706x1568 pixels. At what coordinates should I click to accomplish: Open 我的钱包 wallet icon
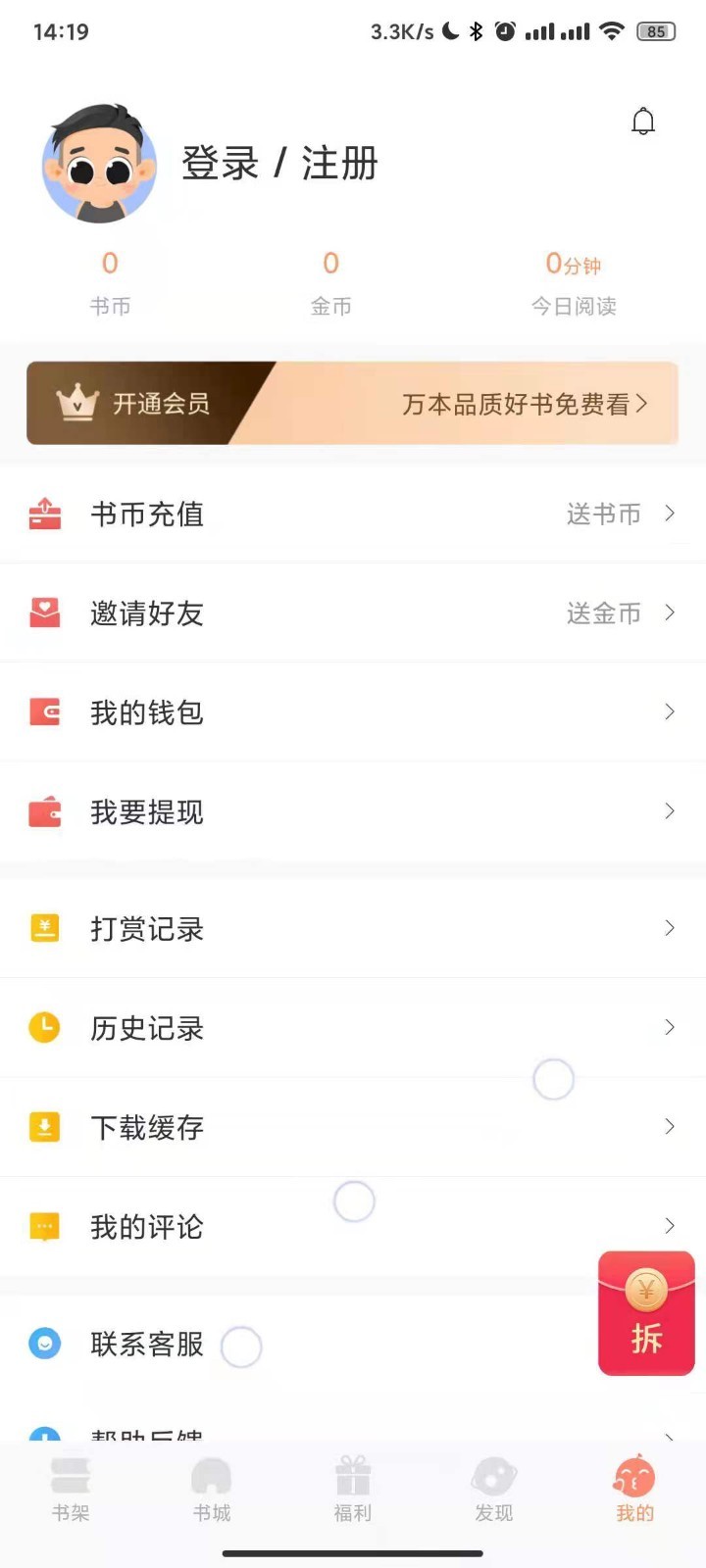pyautogui.click(x=44, y=711)
